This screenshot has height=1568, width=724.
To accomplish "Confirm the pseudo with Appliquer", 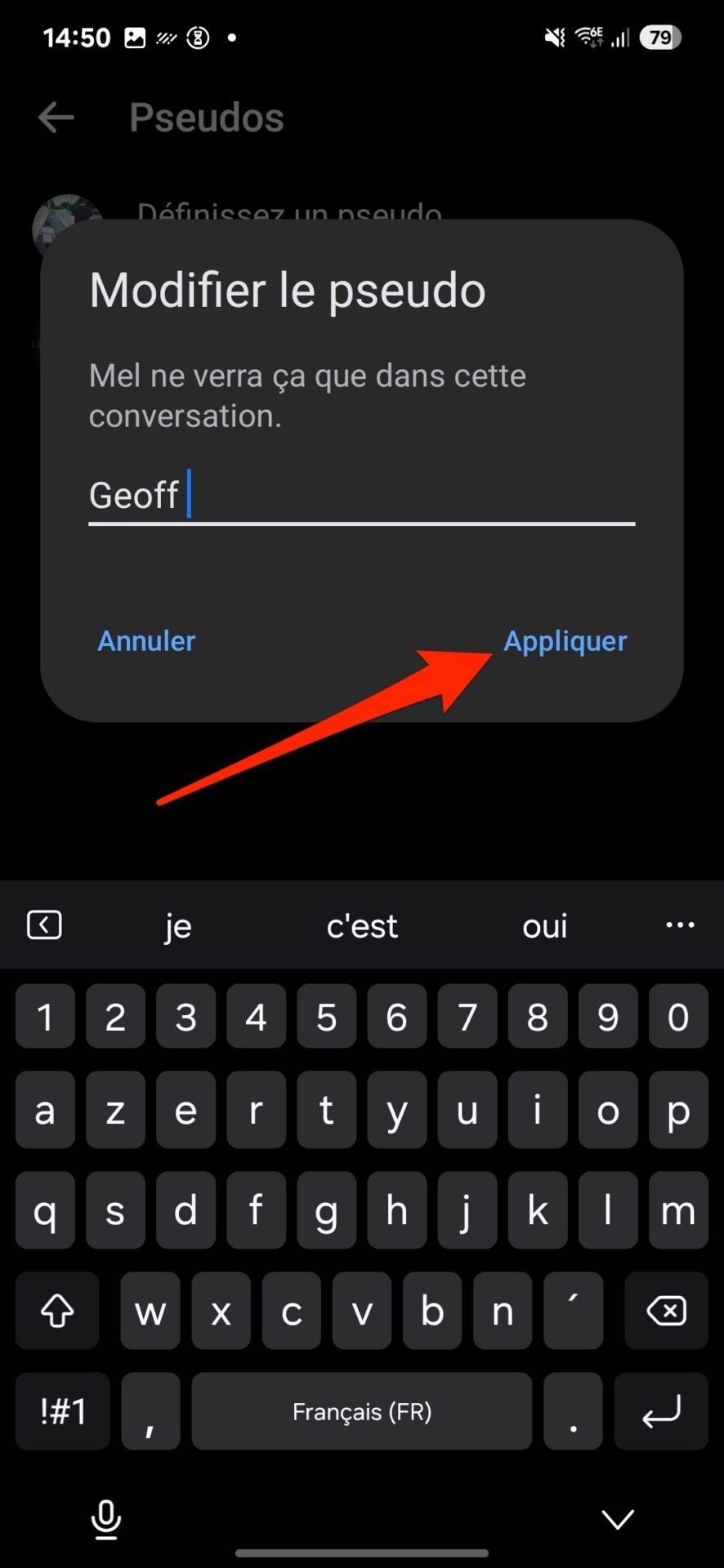I will coord(565,642).
